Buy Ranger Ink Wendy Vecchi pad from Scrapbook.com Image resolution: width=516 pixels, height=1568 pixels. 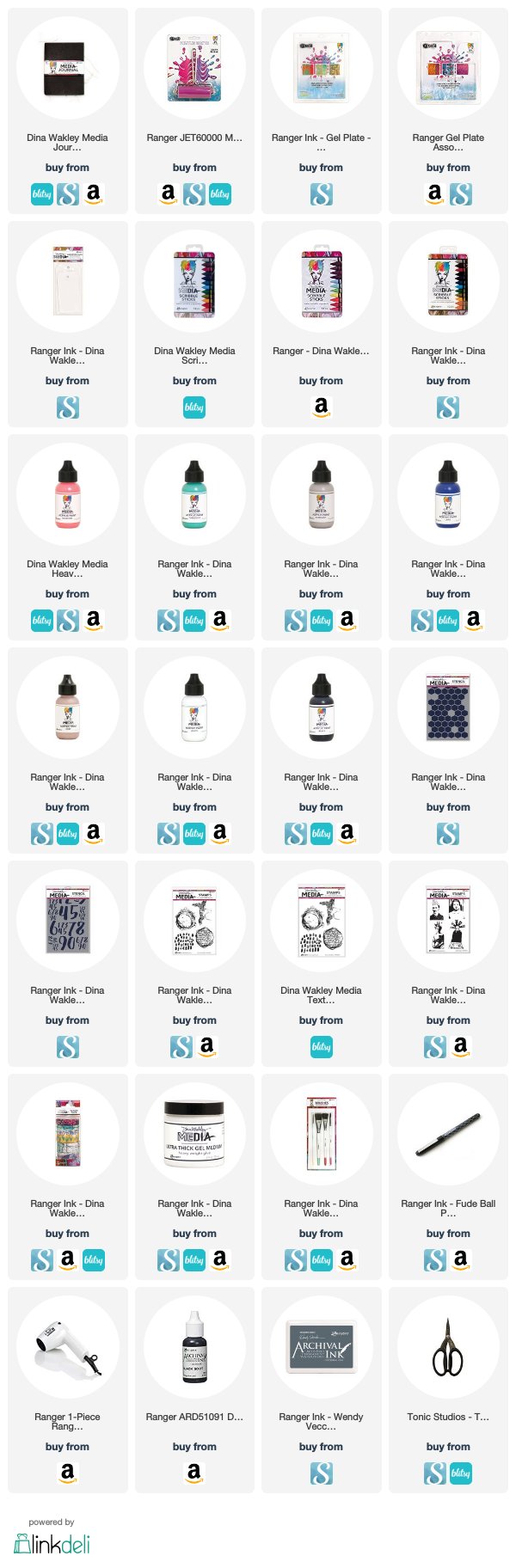click(x=321, y=1473)
